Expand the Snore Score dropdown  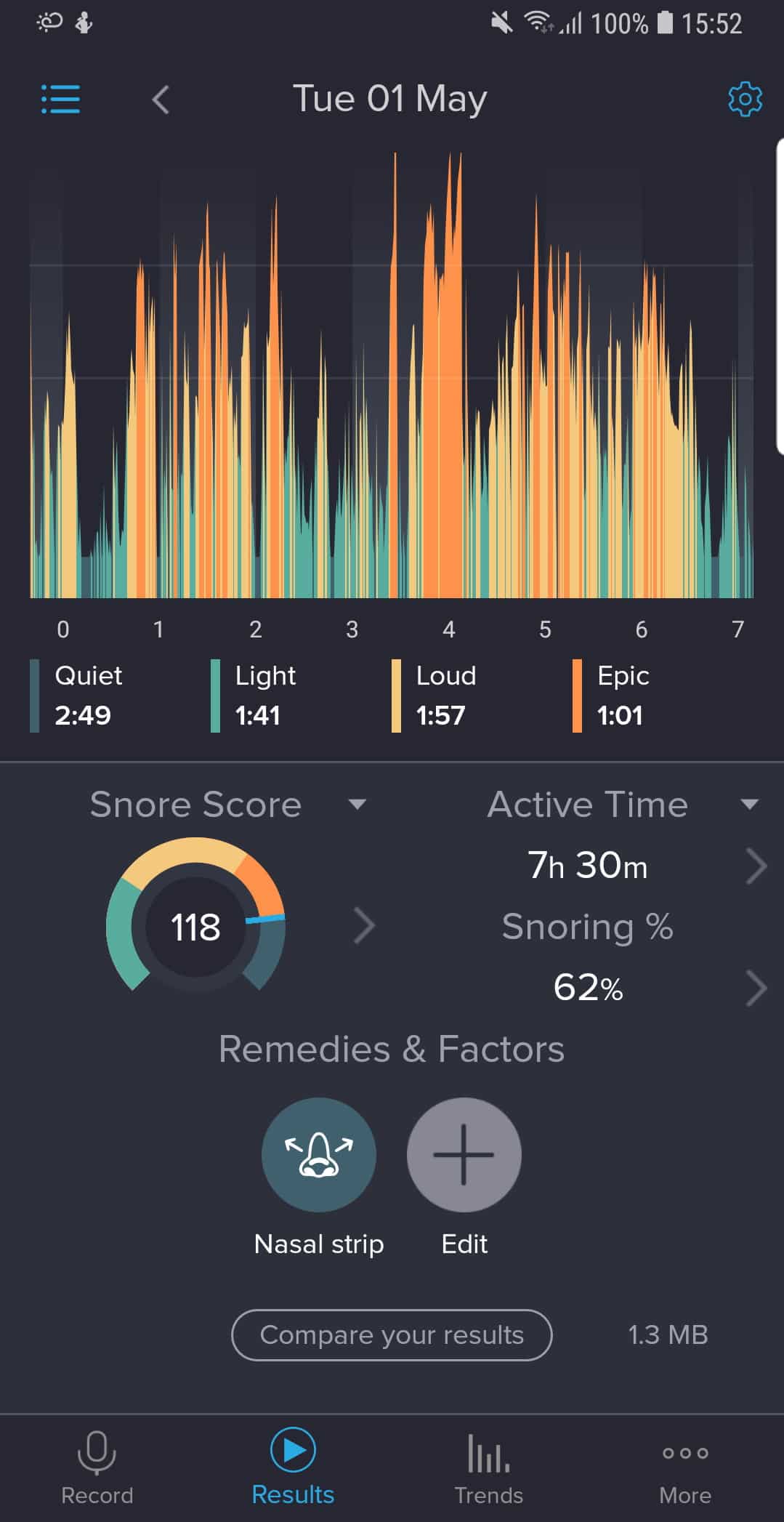[x=357, y=804]
